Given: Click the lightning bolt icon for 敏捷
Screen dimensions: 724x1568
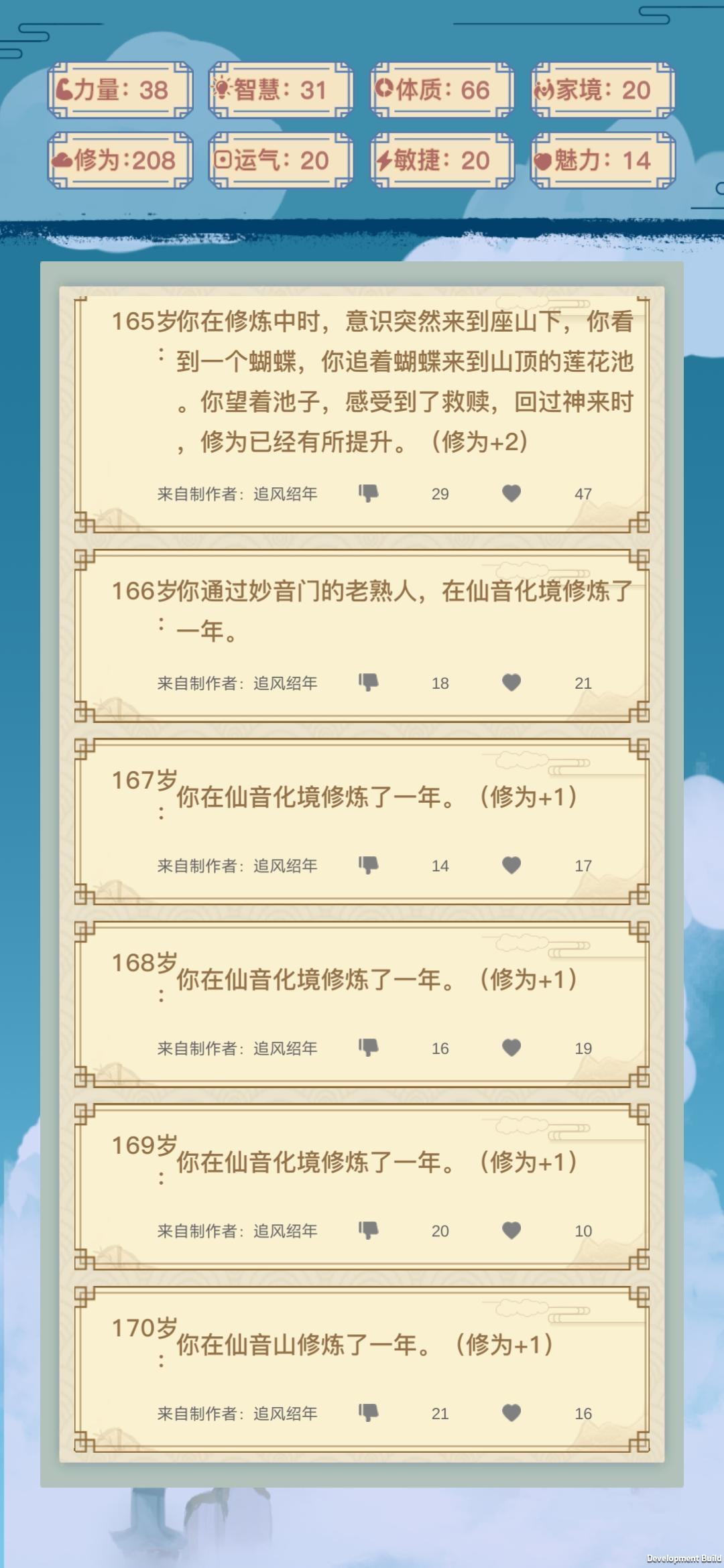Looking at the screenshot, I should tap(384, 161).
